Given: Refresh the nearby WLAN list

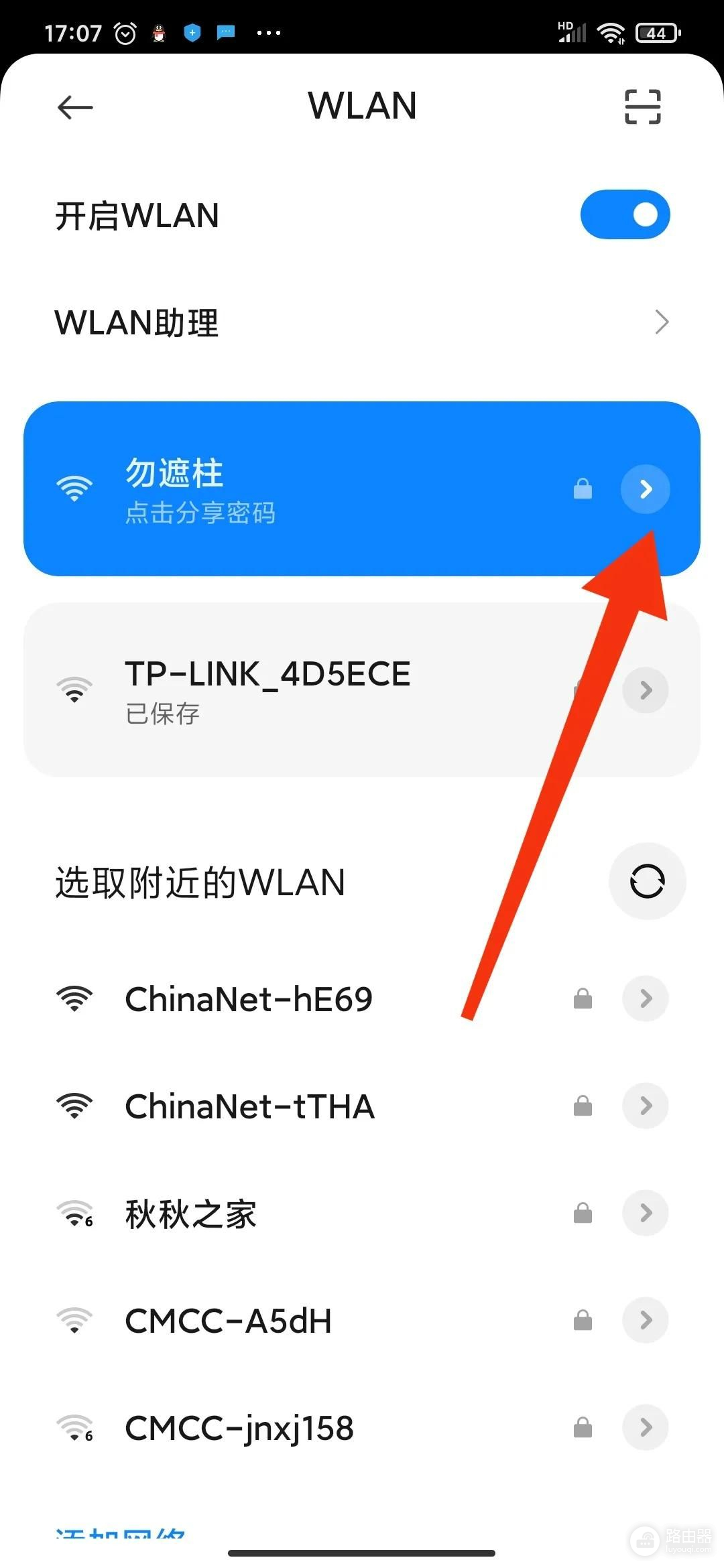Looking at the screenshot, I should [647, 881].
